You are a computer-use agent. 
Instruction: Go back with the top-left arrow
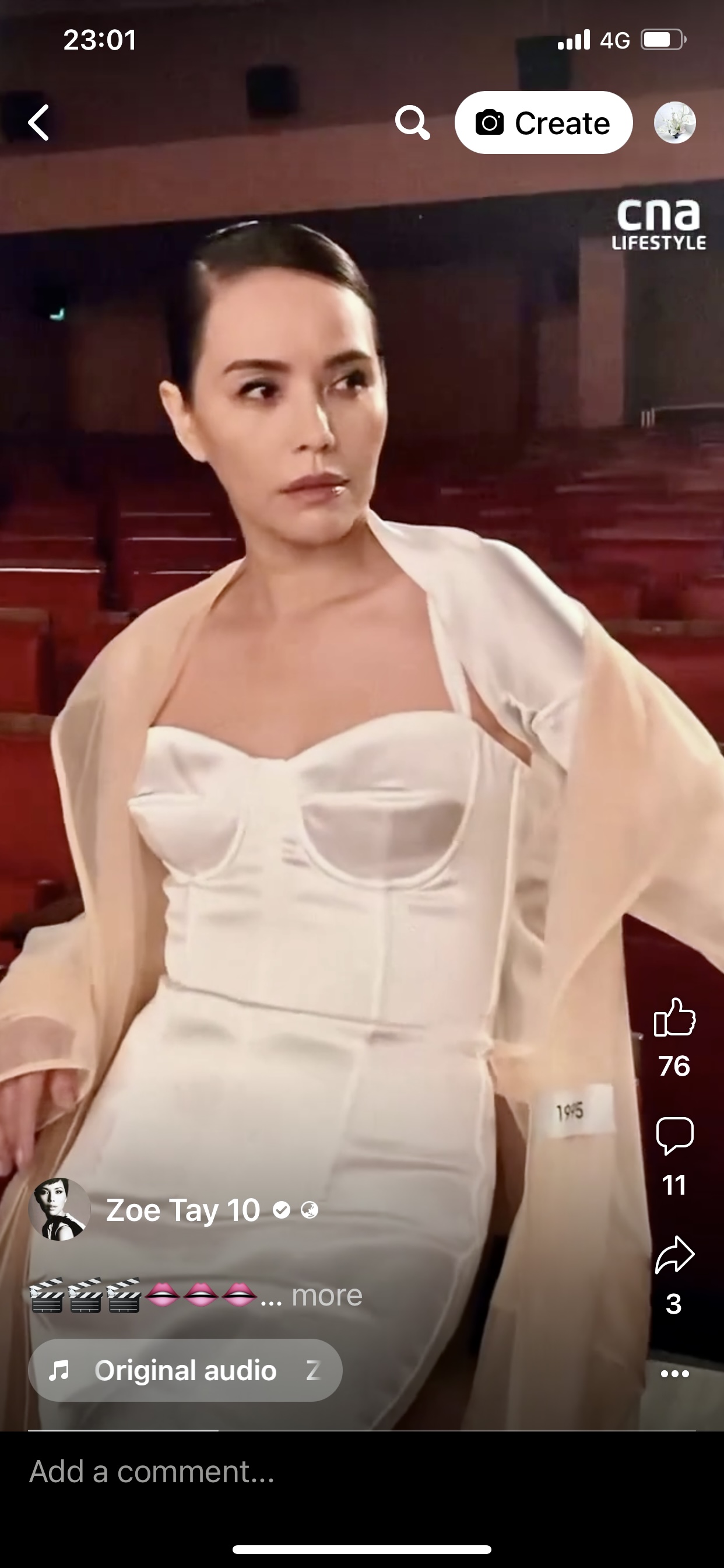[39, 123]
